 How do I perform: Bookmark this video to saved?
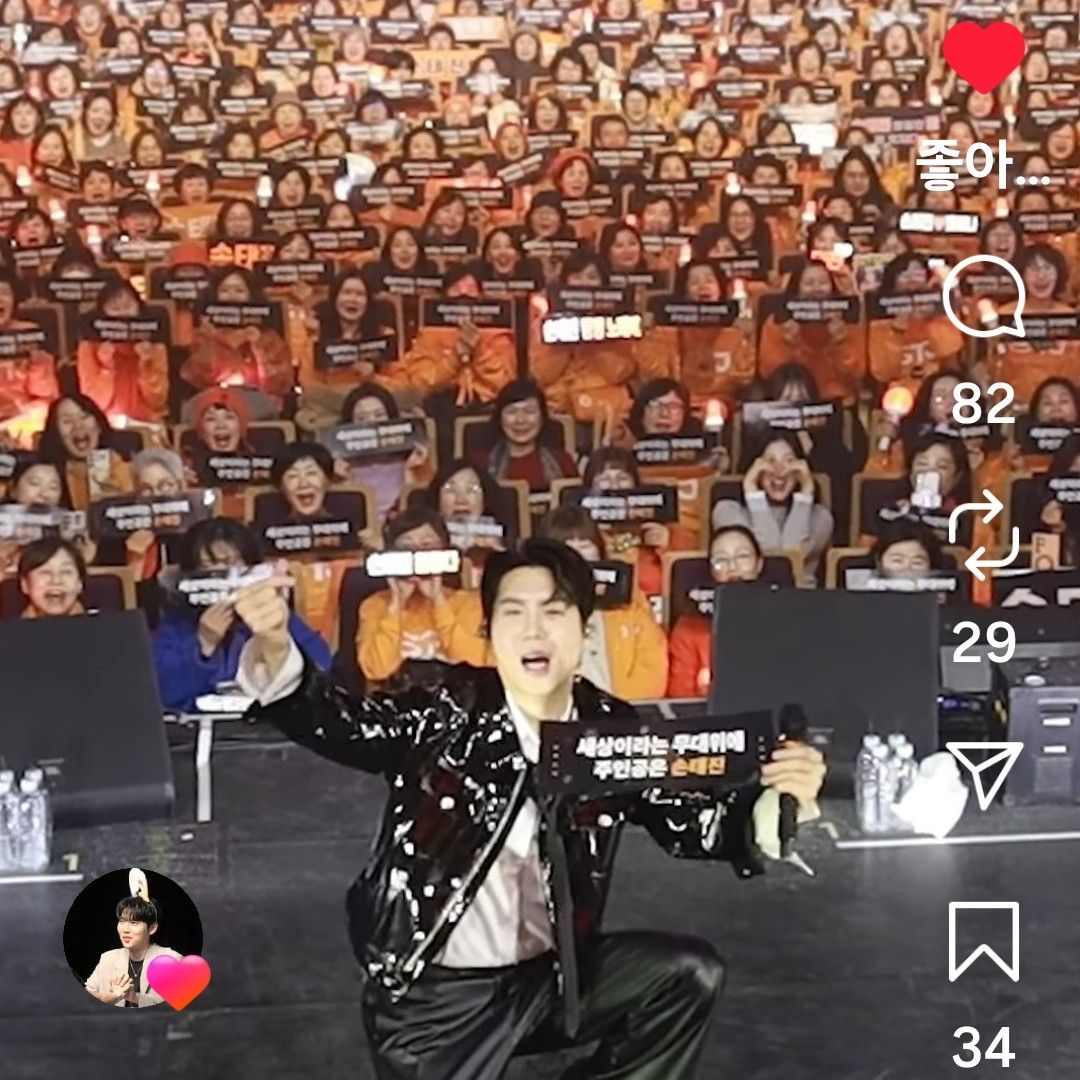click(x=984, y=941)
